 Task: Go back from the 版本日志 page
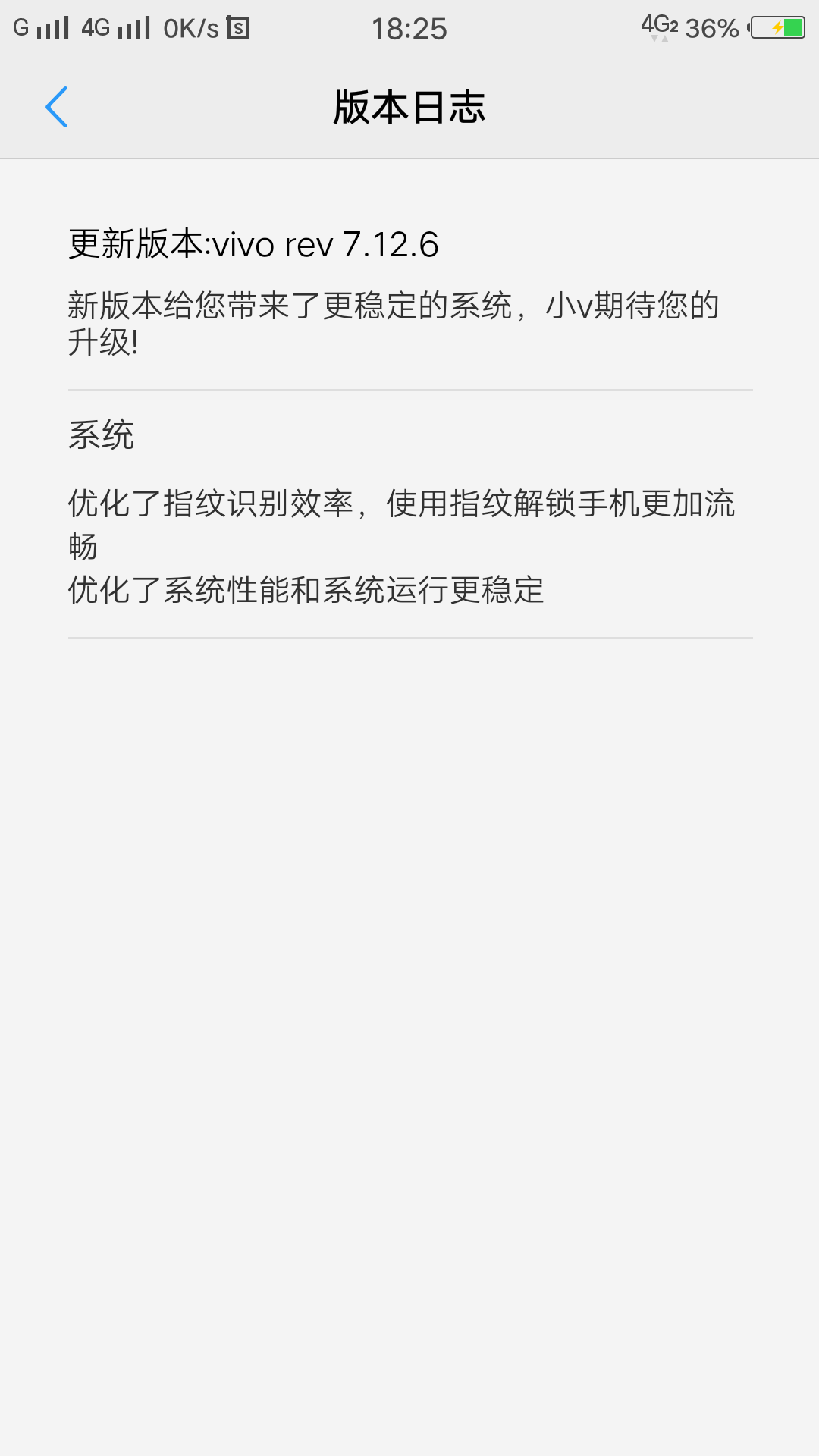coord(57,107)
